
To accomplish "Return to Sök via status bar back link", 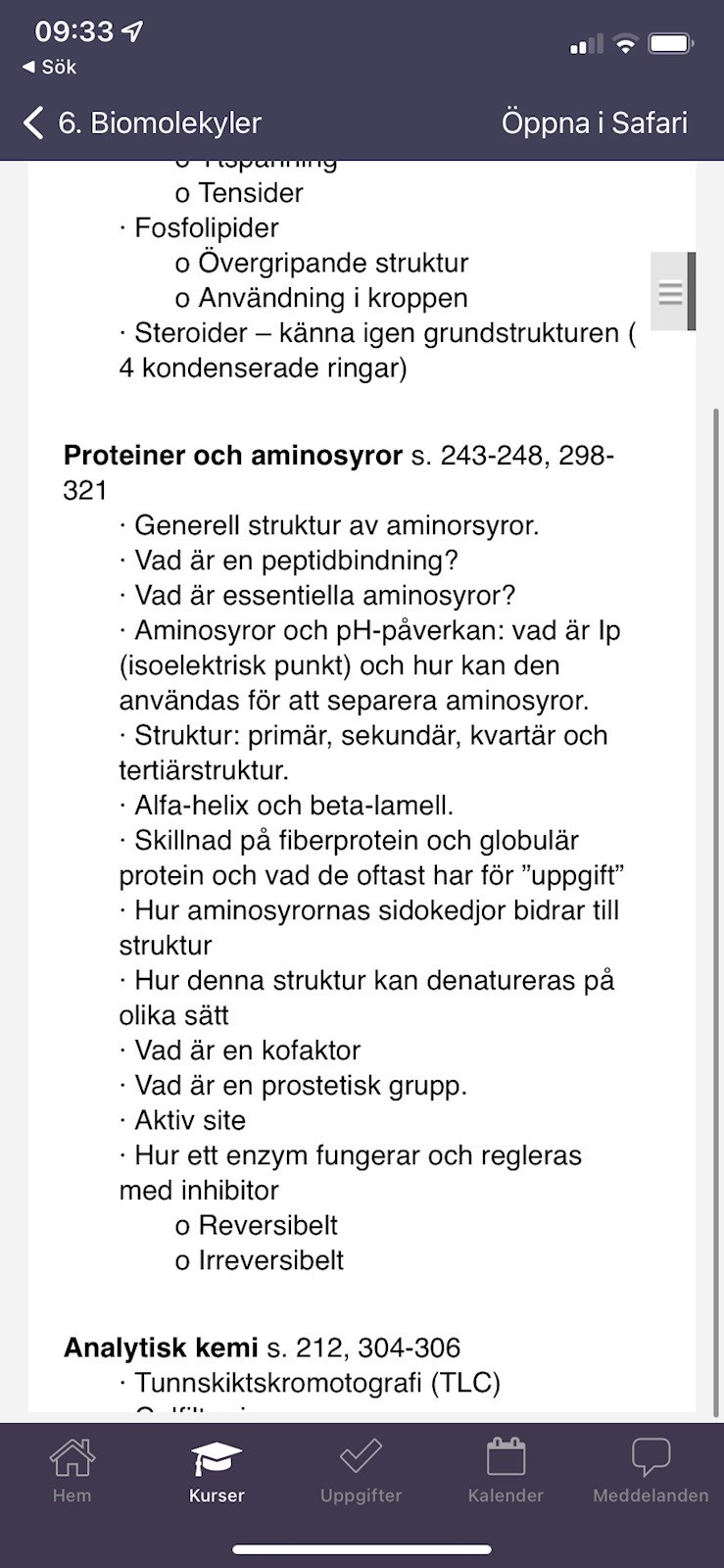I will click(49, 68).
